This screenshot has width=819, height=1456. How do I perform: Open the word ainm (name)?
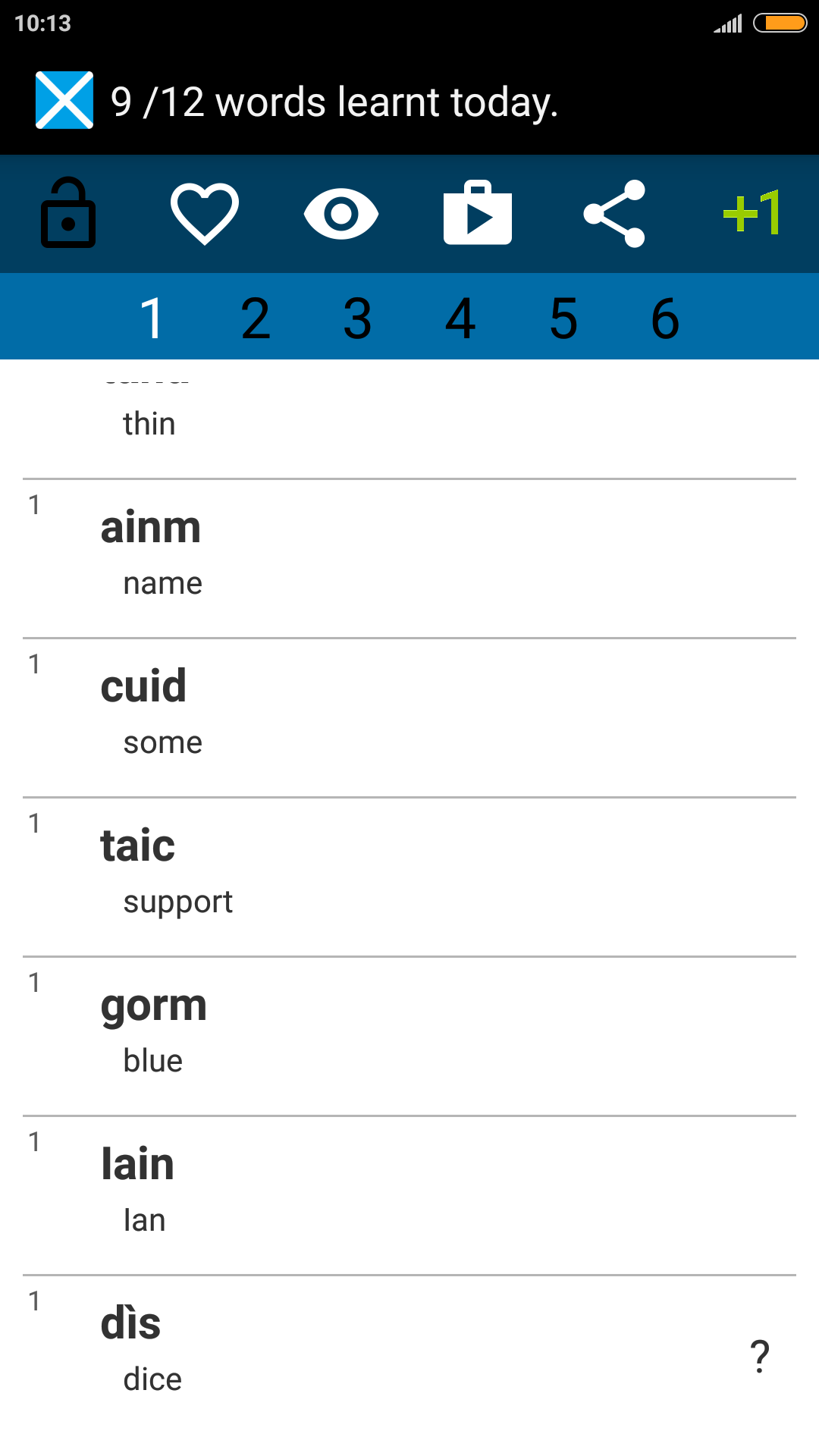[x=409, y=557]
